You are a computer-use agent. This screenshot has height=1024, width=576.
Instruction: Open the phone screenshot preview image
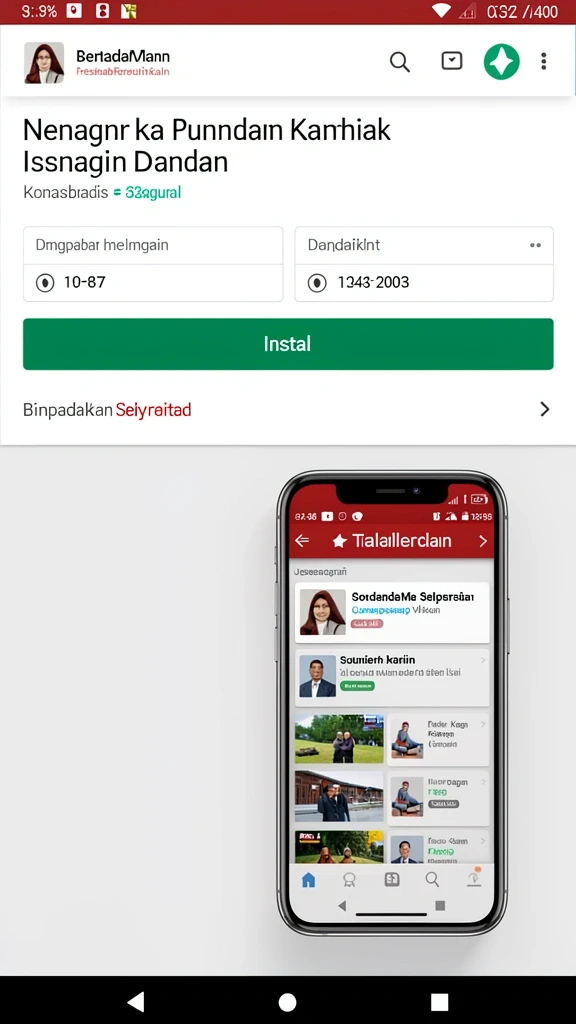point(392,703)
